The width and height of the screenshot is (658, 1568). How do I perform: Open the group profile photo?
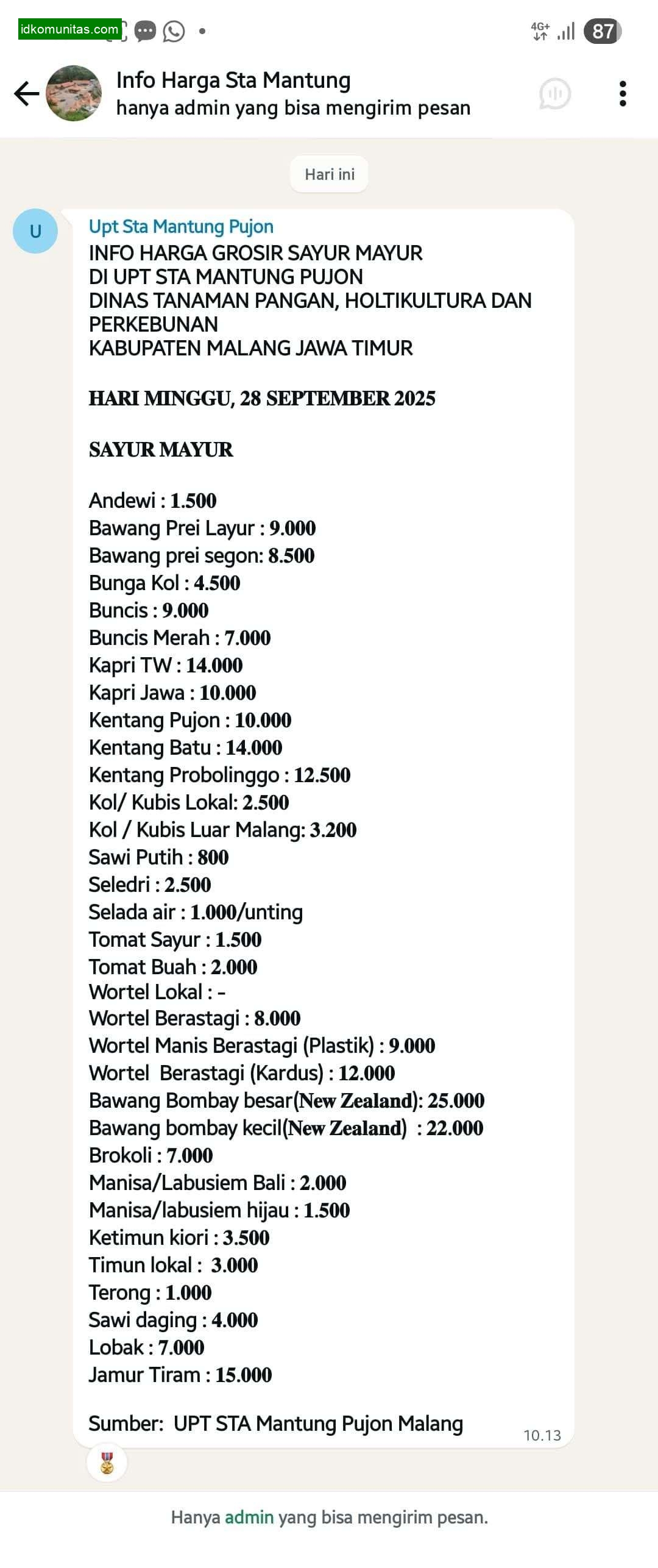(74, 93)
